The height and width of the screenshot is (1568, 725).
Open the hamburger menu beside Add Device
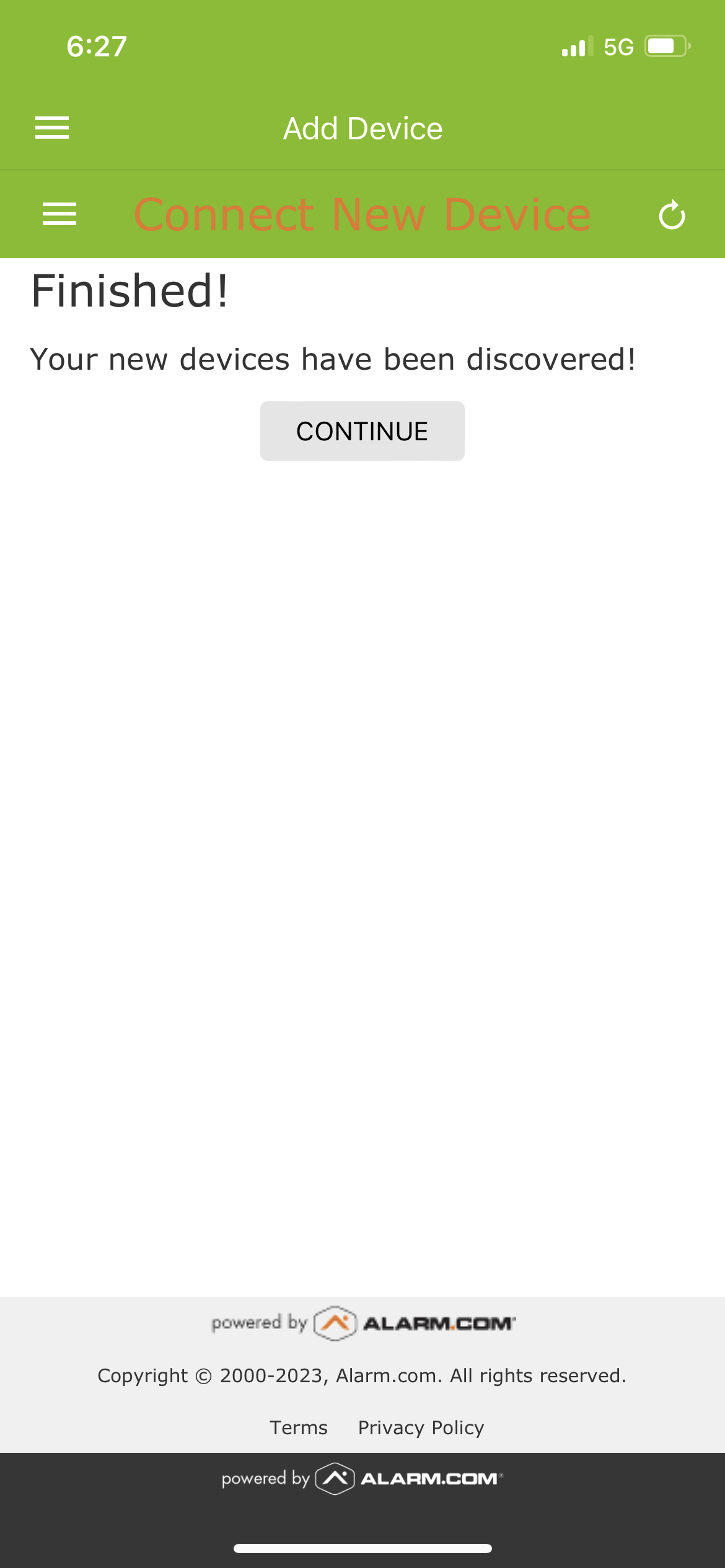[52, 128]
